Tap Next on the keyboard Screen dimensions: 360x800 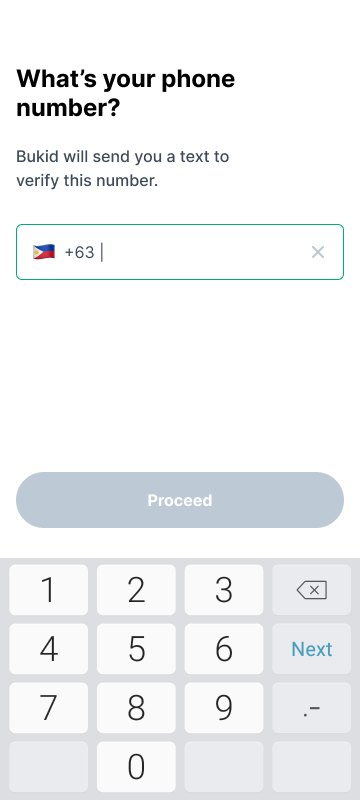(312, 648)
